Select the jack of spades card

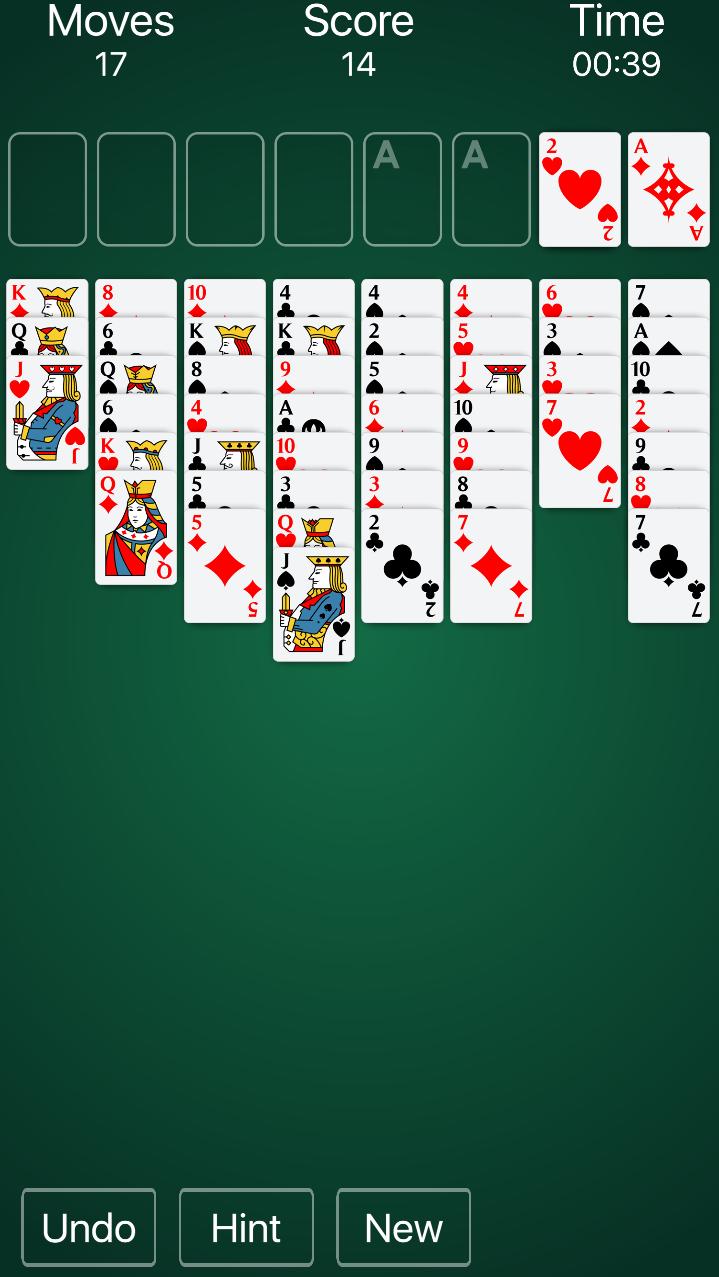click(314, 605)
